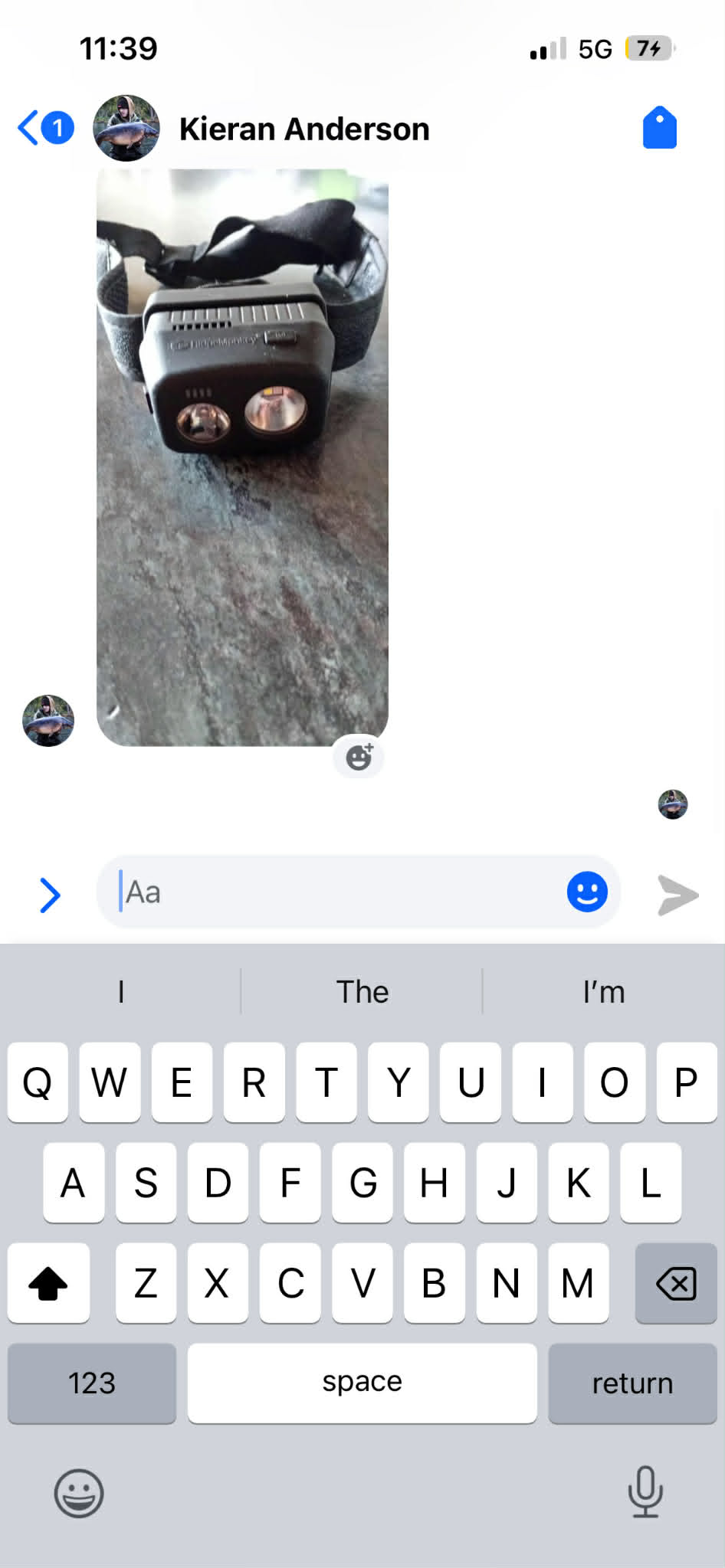
Task: Open Kieran Anderson's profile header
Action: [x=303, y=129]
